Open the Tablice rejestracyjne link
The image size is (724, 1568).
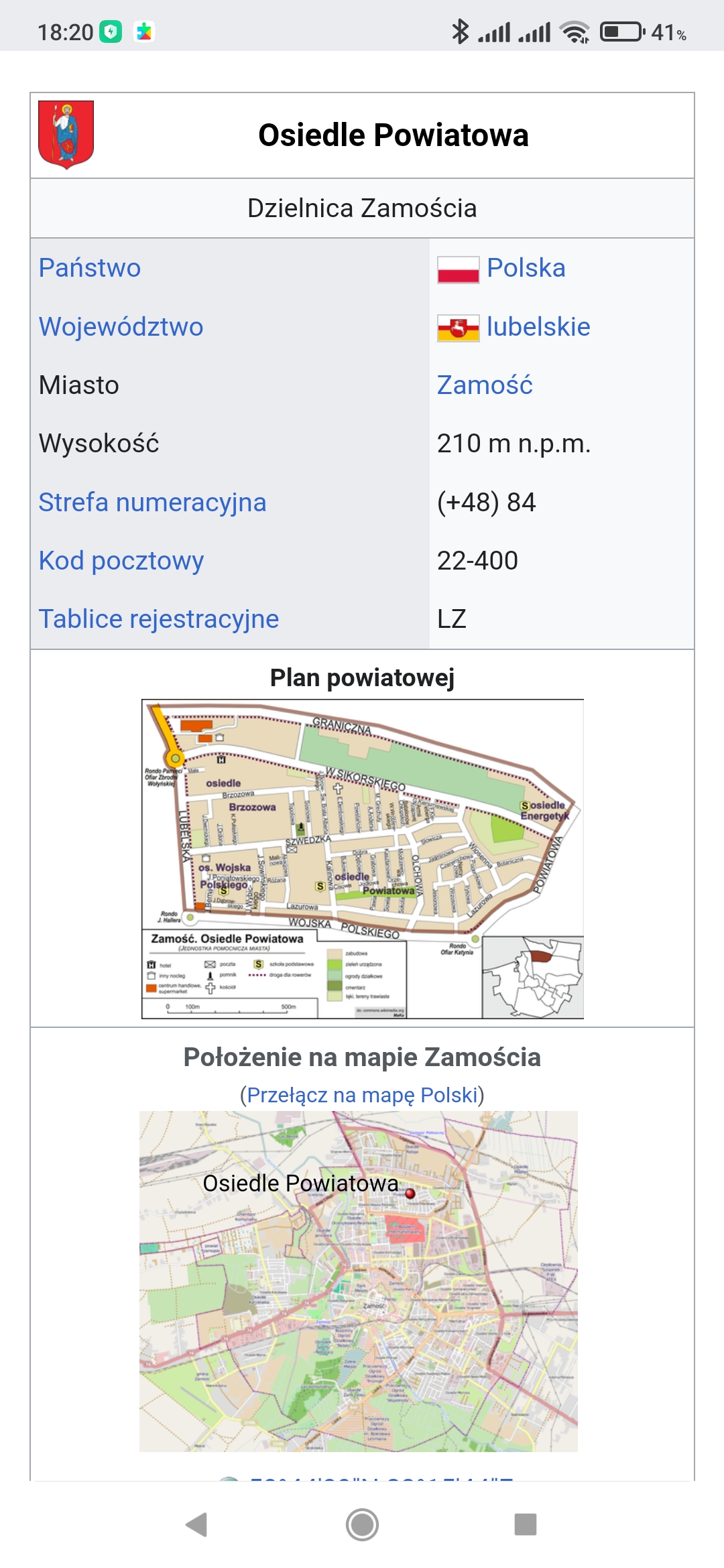pos(159,619)
